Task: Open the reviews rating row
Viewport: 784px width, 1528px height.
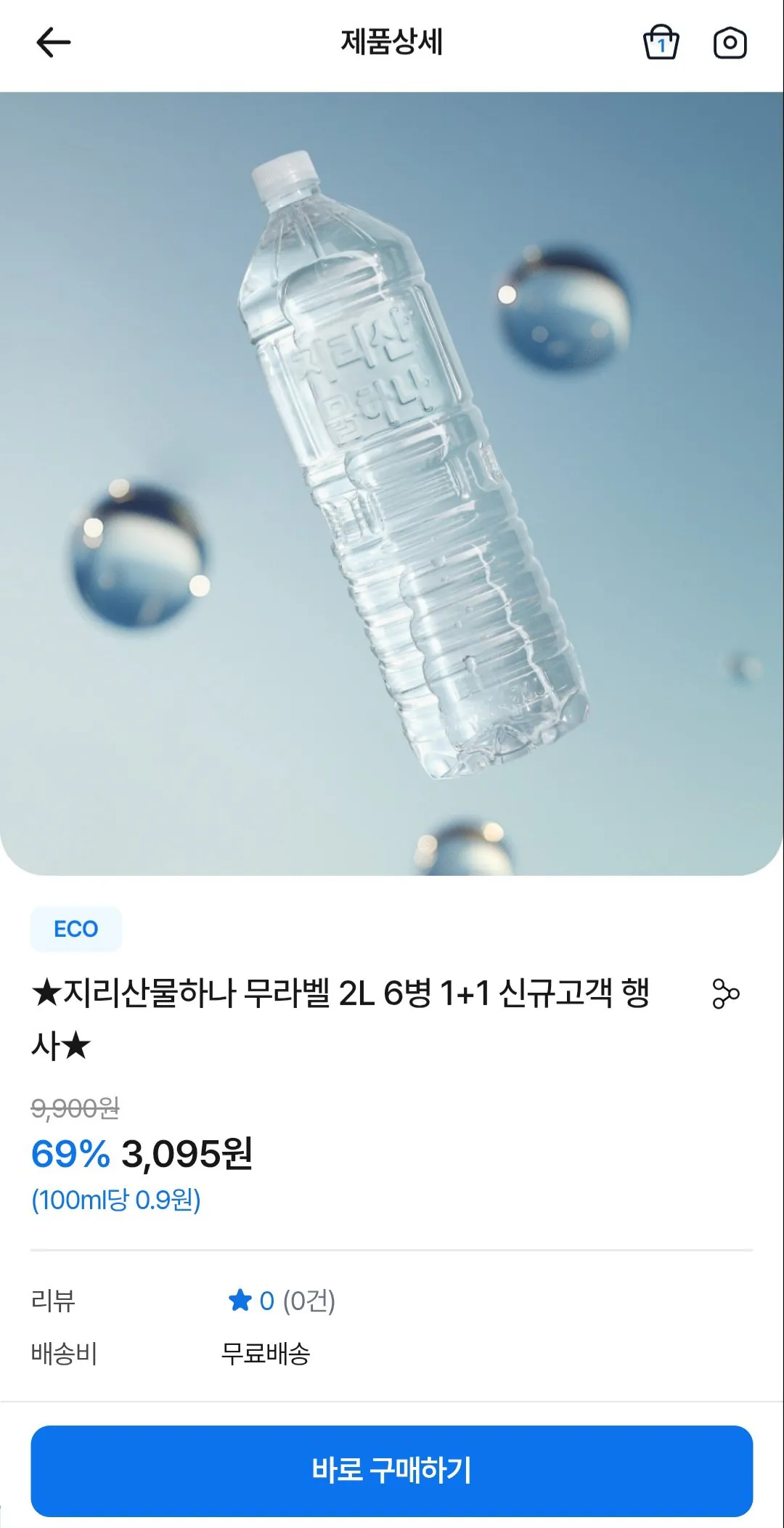Action: click(281, 1301)
